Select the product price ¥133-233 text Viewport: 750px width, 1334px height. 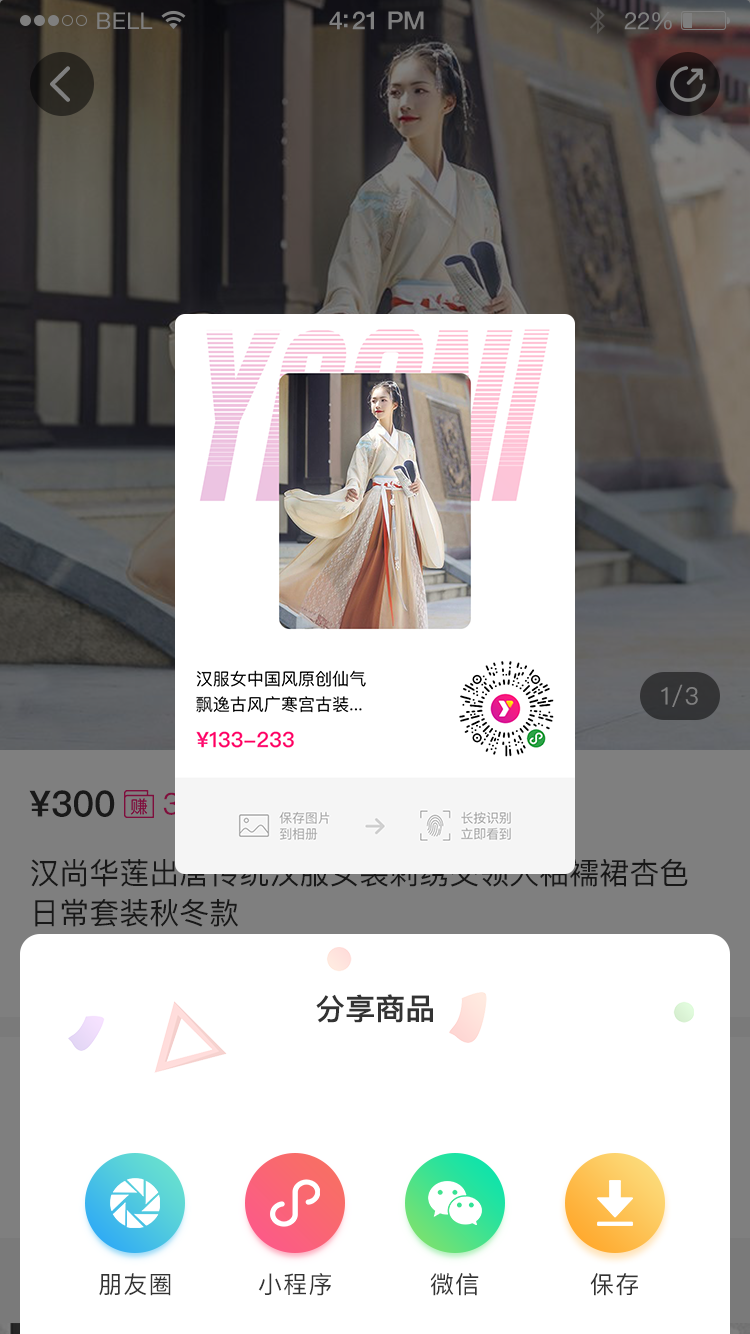[245, 740]
